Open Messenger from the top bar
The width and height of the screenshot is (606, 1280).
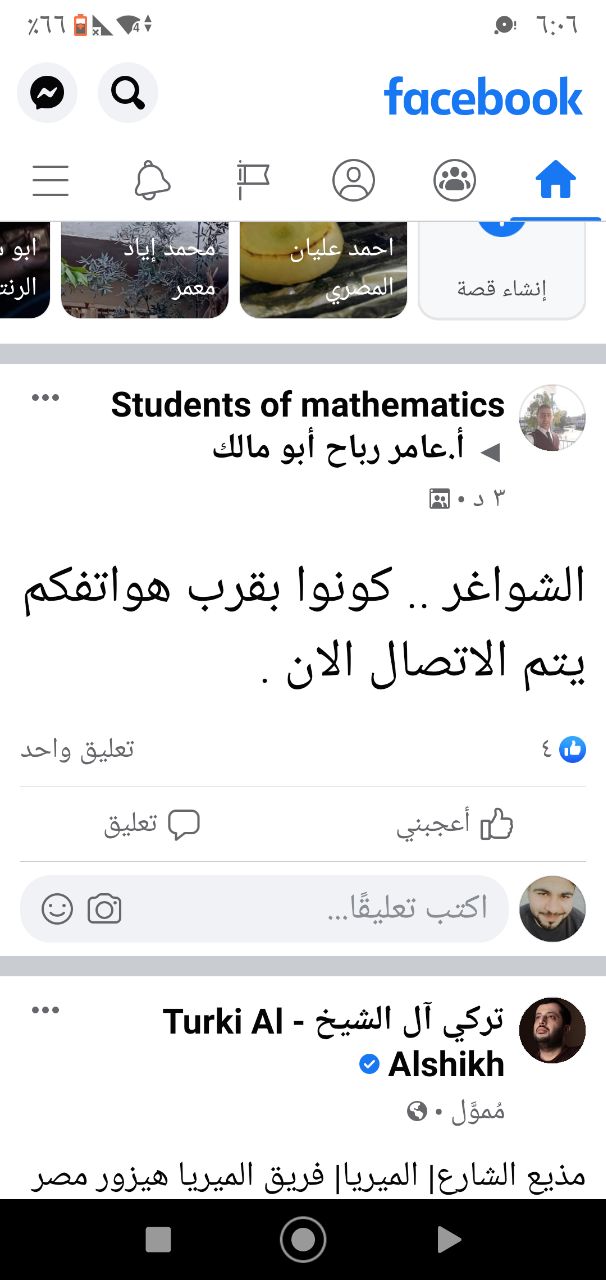47,93
